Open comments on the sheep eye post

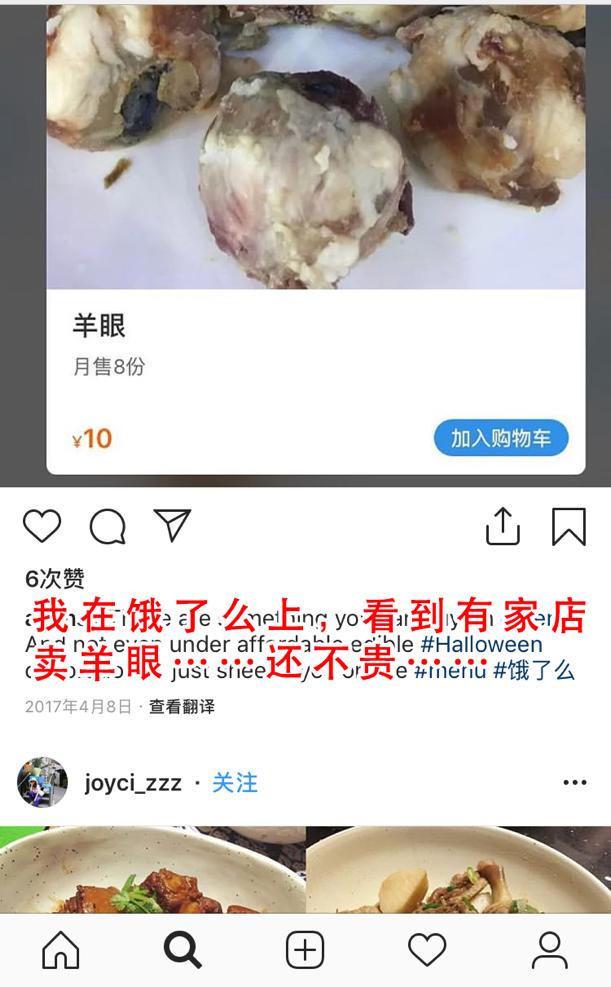(x=107, y=526)
